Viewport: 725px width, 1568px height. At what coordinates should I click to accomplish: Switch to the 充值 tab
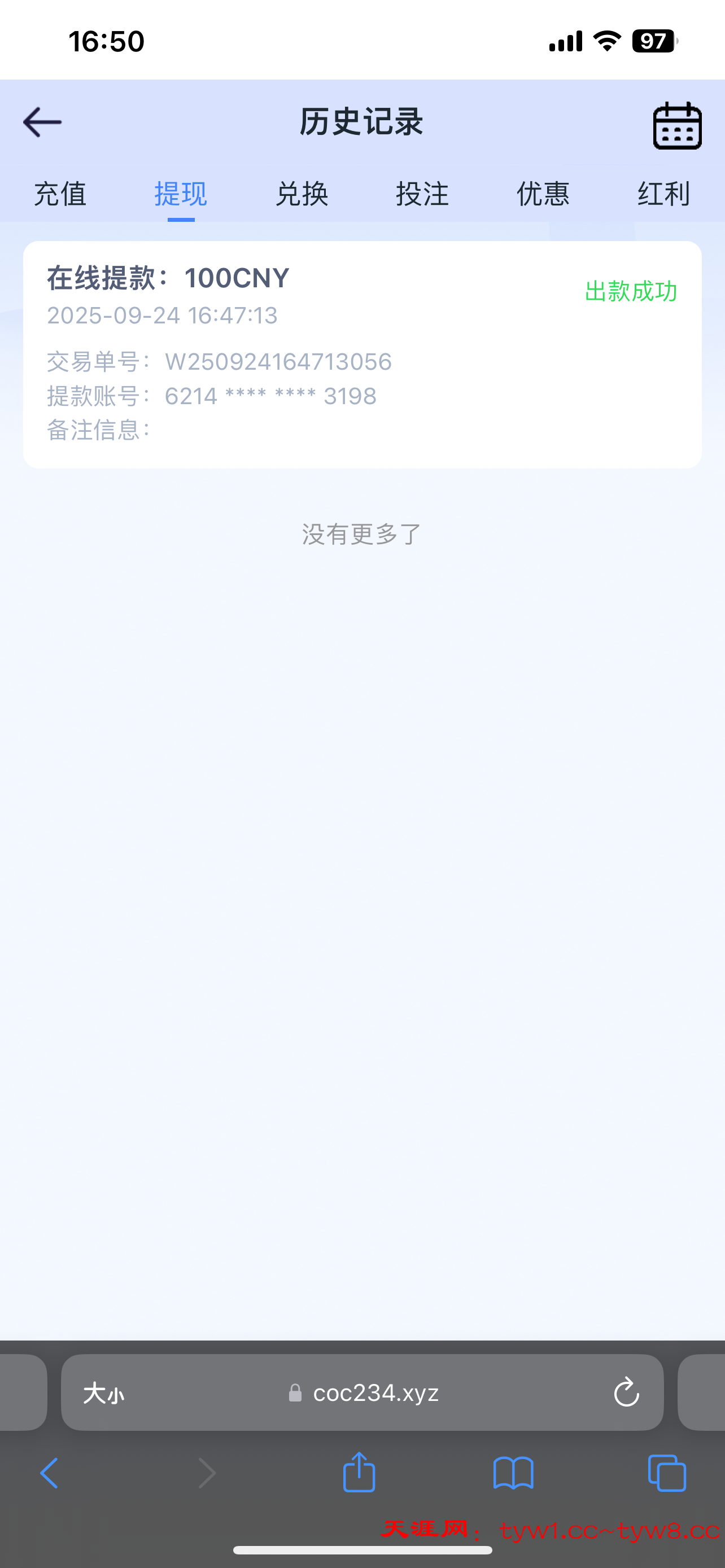(60, 194)
